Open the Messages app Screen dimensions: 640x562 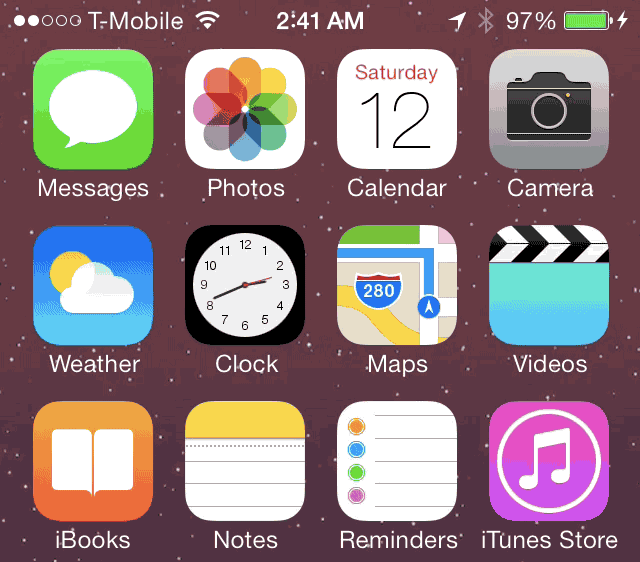pyautogui.click(x=93, y=109)
